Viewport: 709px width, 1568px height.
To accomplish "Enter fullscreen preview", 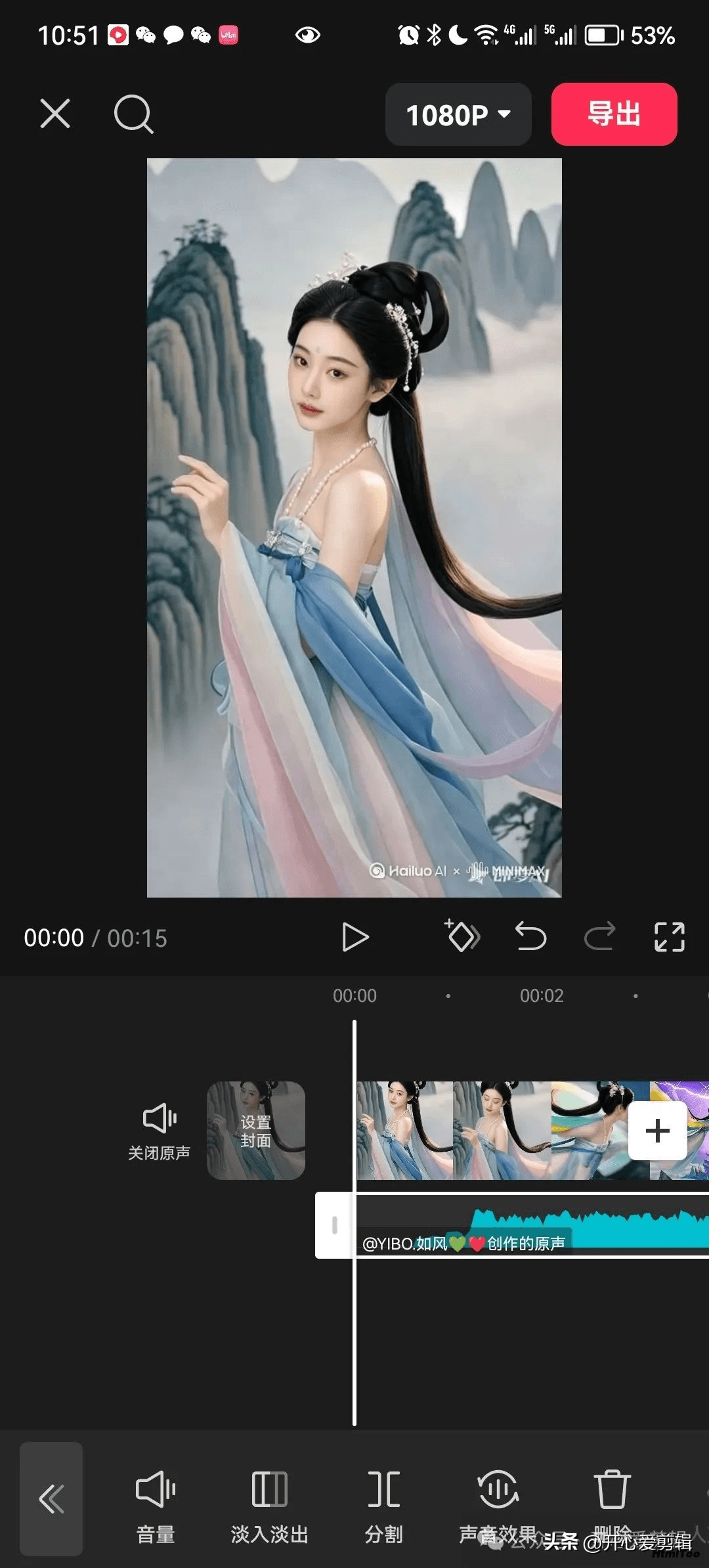I will [669, 937].
